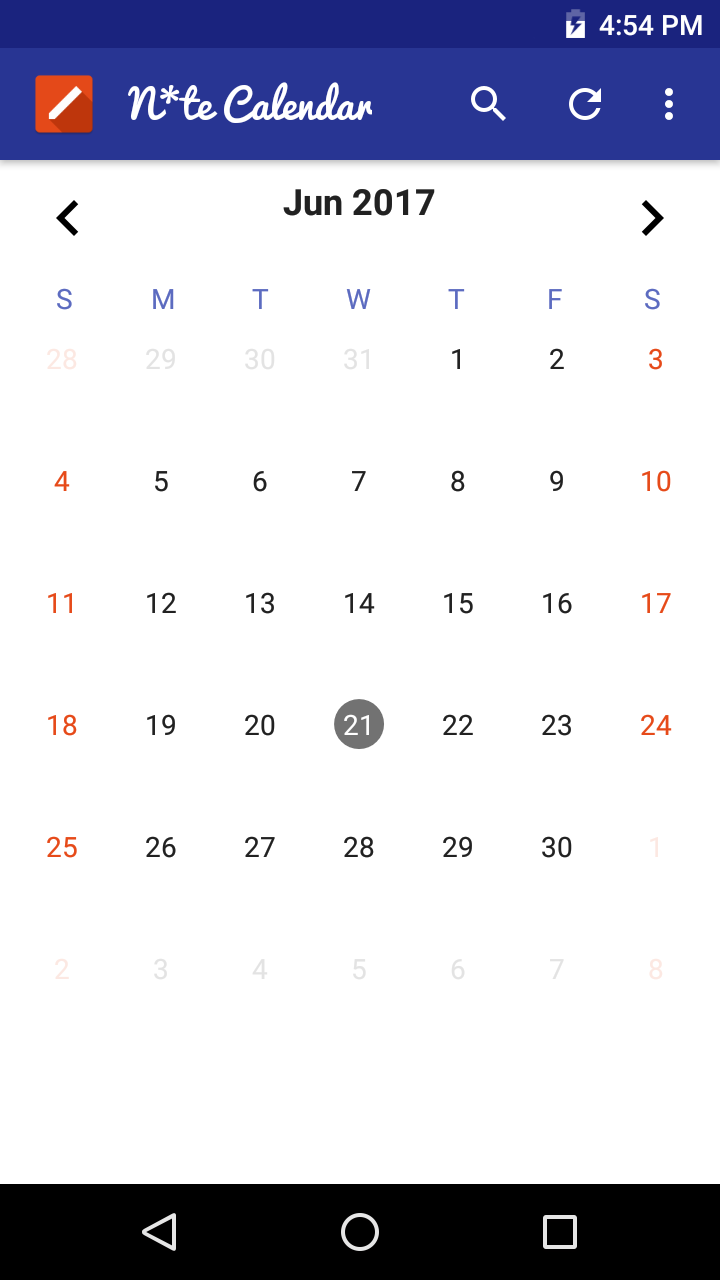
Task: Go to previous month with left chevron
Action: (67, 217)
